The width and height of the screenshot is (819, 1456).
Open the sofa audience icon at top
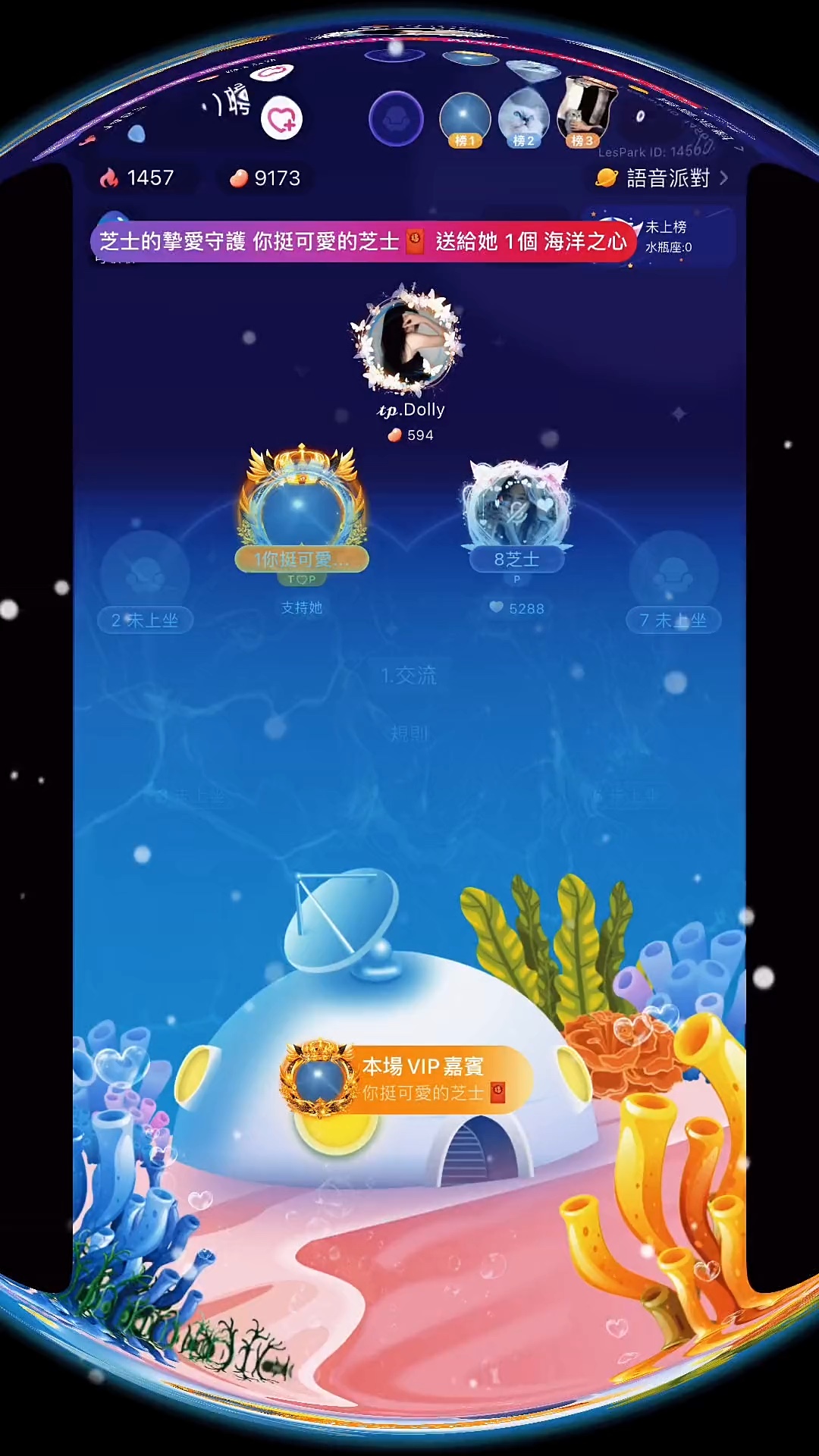[396, 118]
